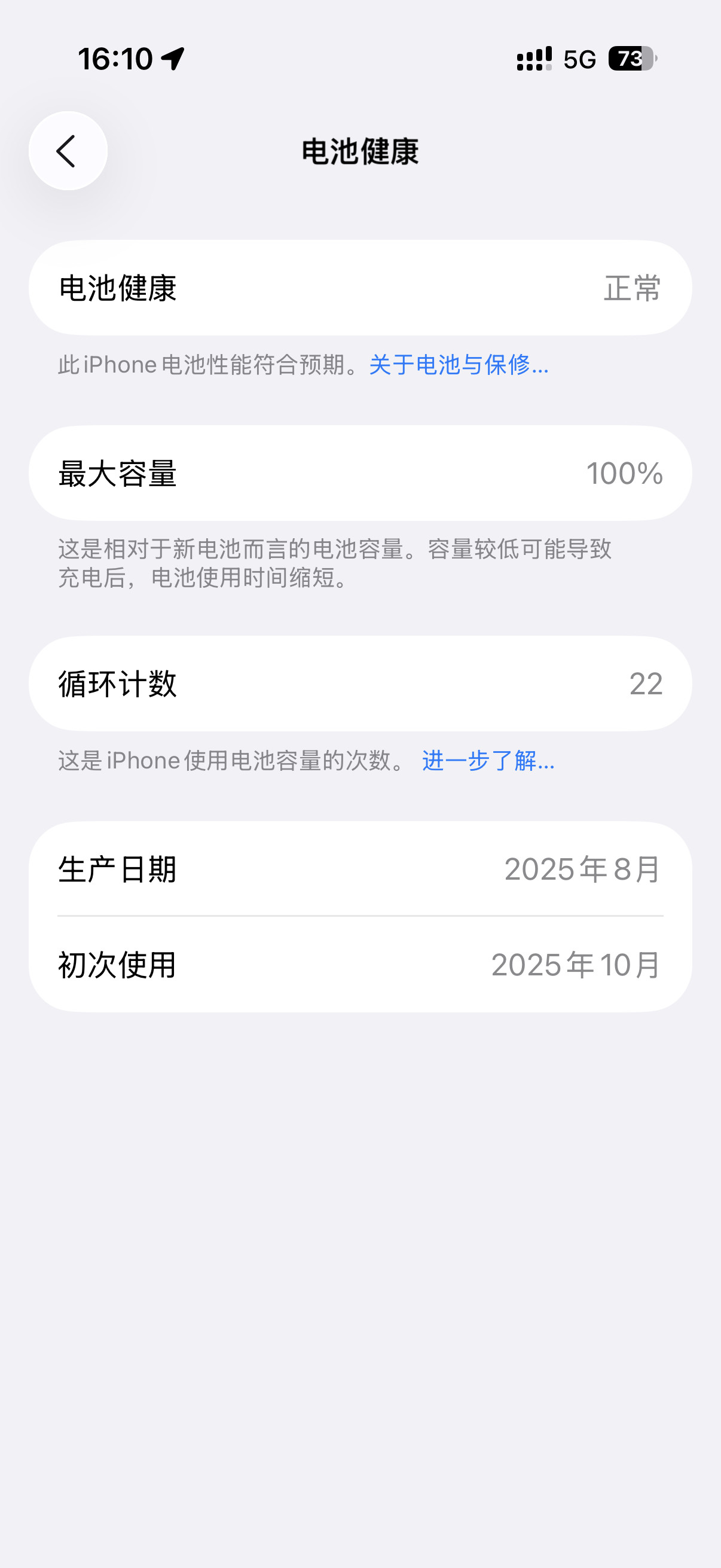Tap the back chevron in the top-left corner
Image resolution: width=721 pixels, height=1568 pixels.
click(67, 150)
